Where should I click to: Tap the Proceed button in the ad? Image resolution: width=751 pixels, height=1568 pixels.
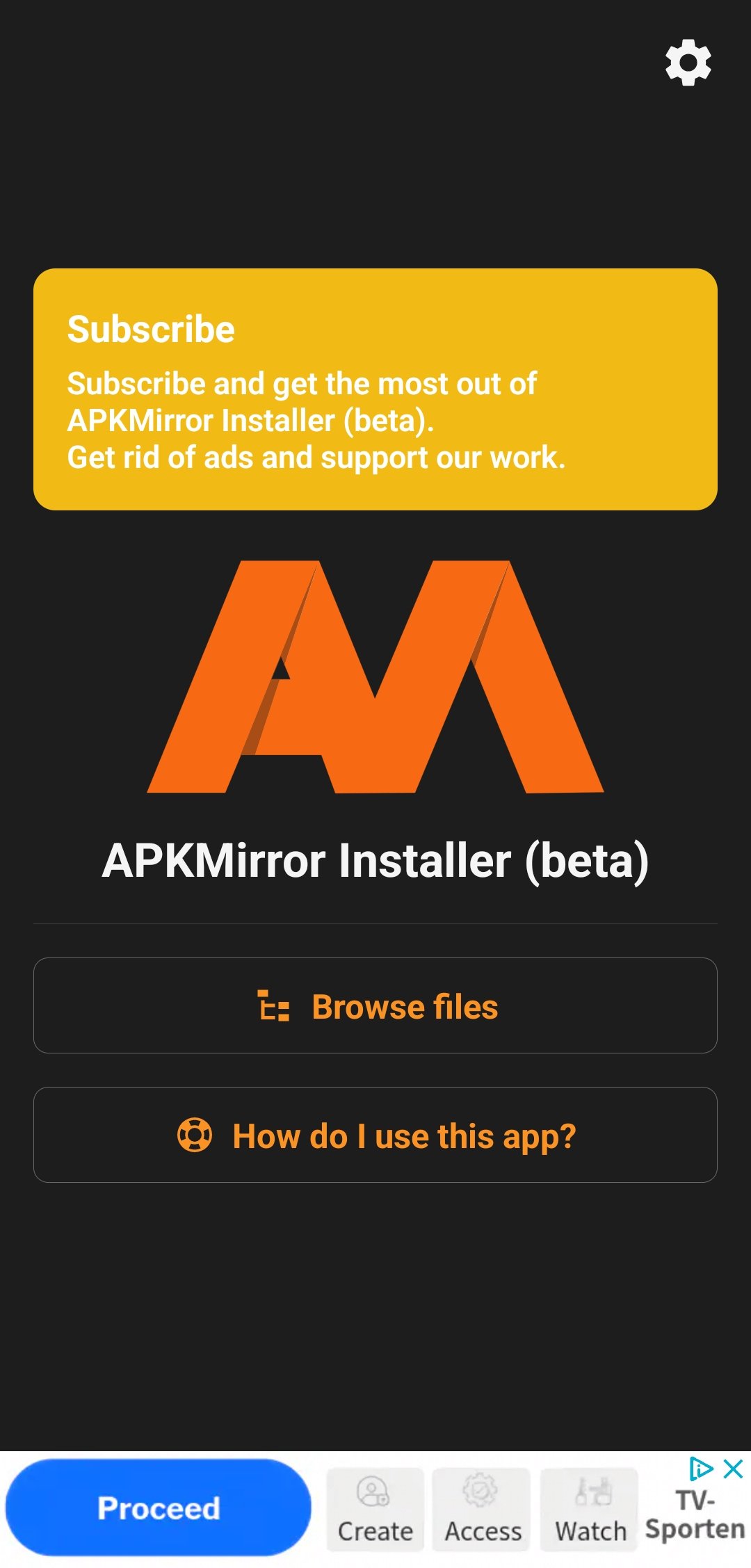(159, 1508)
